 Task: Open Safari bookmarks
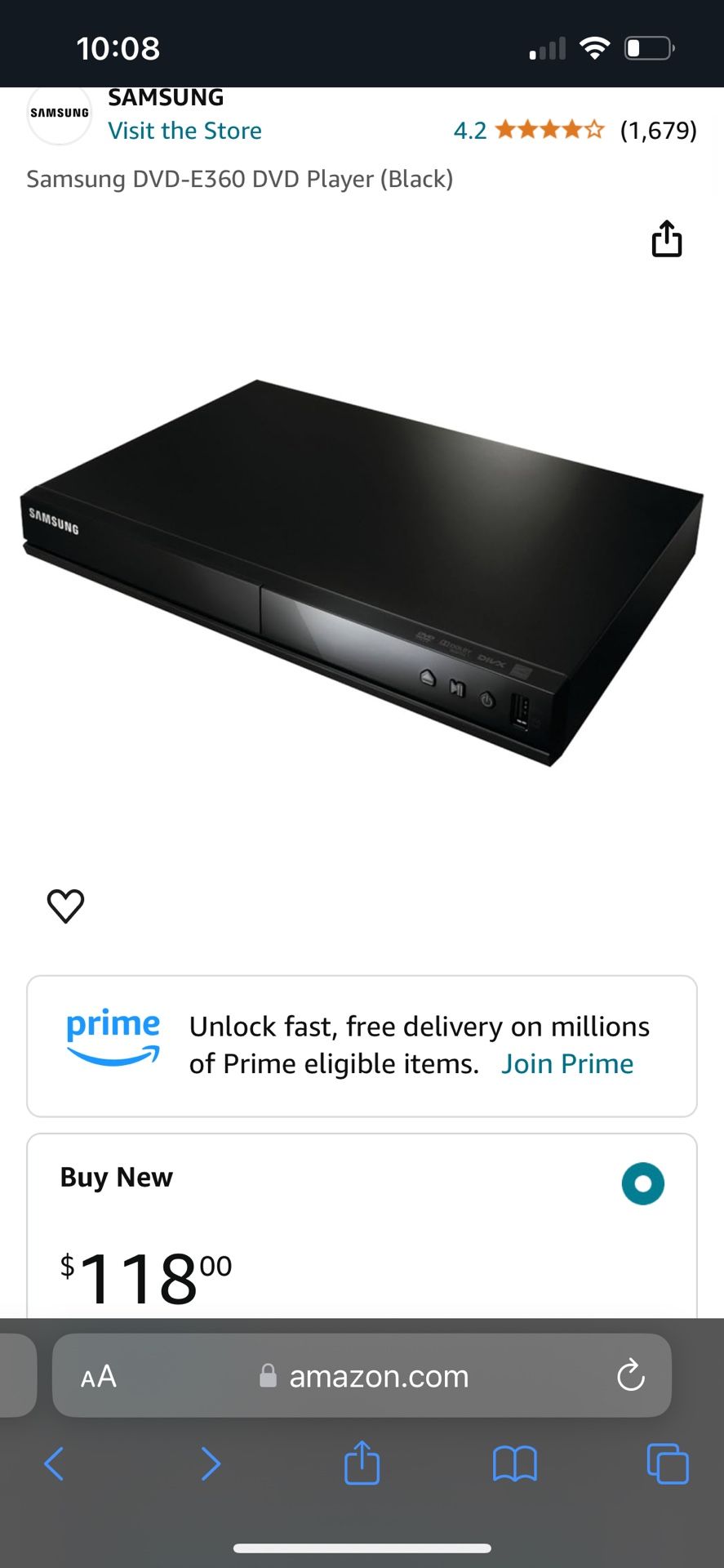coord(514,1463)
